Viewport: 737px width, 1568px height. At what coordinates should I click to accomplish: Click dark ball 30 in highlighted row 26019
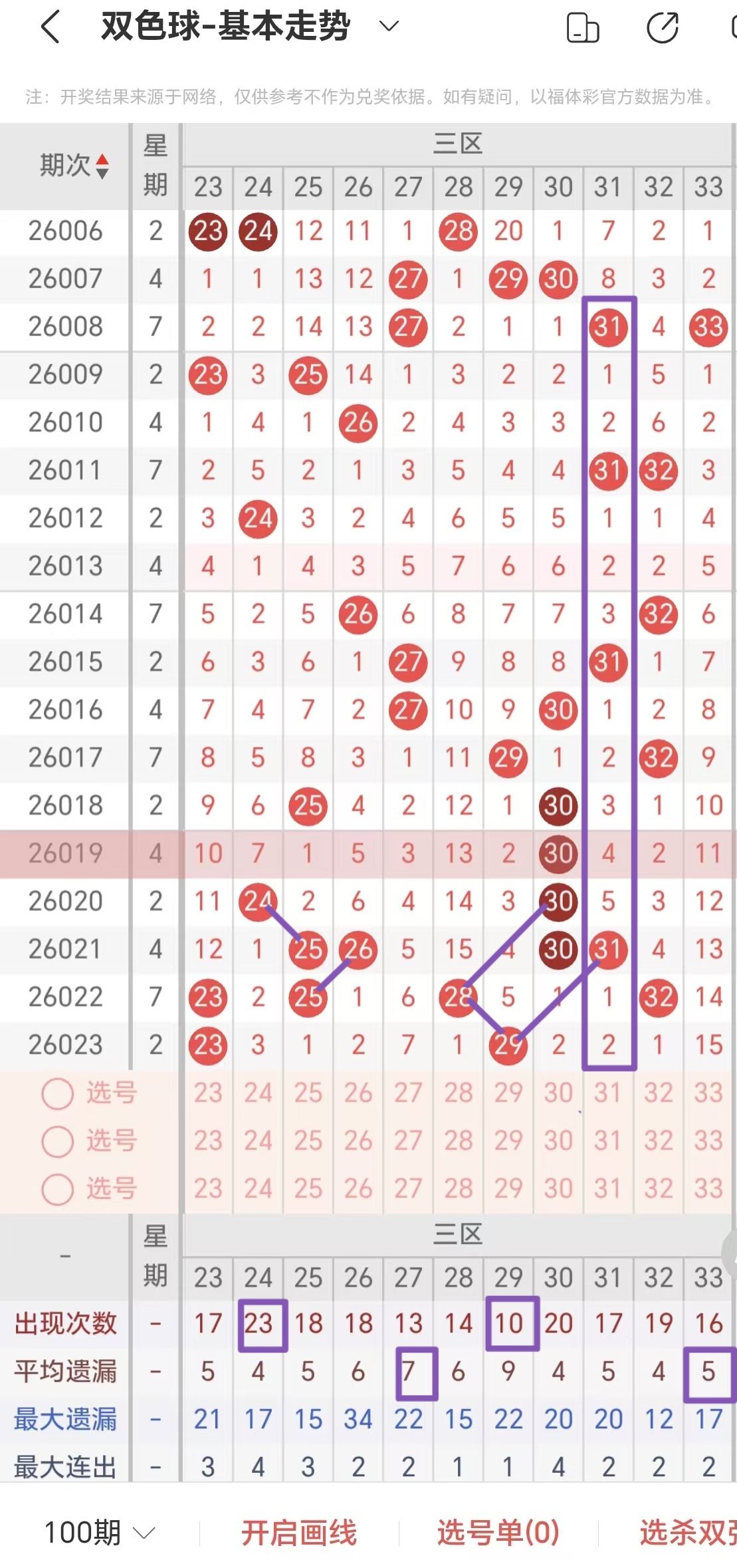(x=558, y=853)
